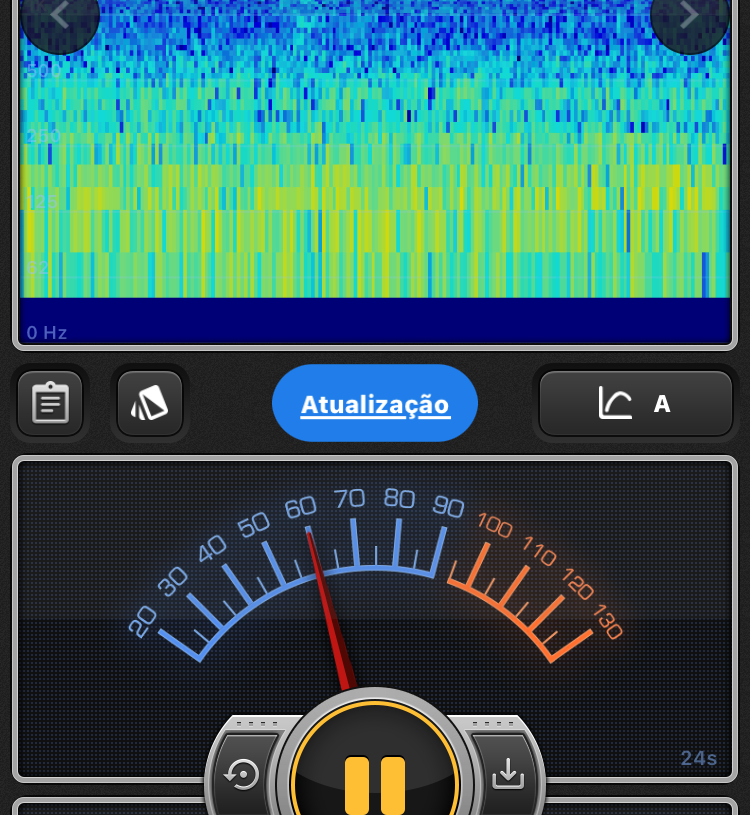Image resolution: width=750 pixels, height=815 pixels.
Task: Go to previous spectrogram view
Action: [x=60, y=17]
